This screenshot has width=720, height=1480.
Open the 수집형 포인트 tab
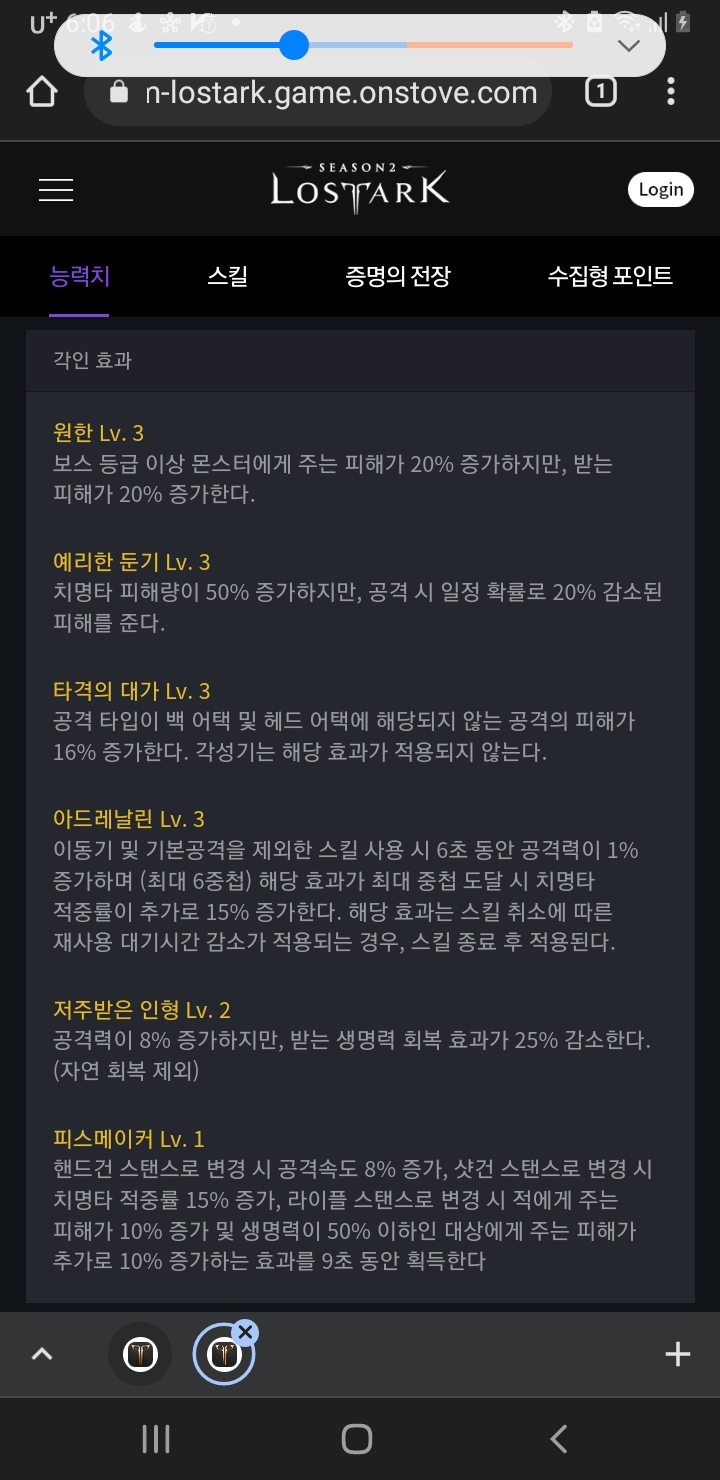tap(610, 276)
